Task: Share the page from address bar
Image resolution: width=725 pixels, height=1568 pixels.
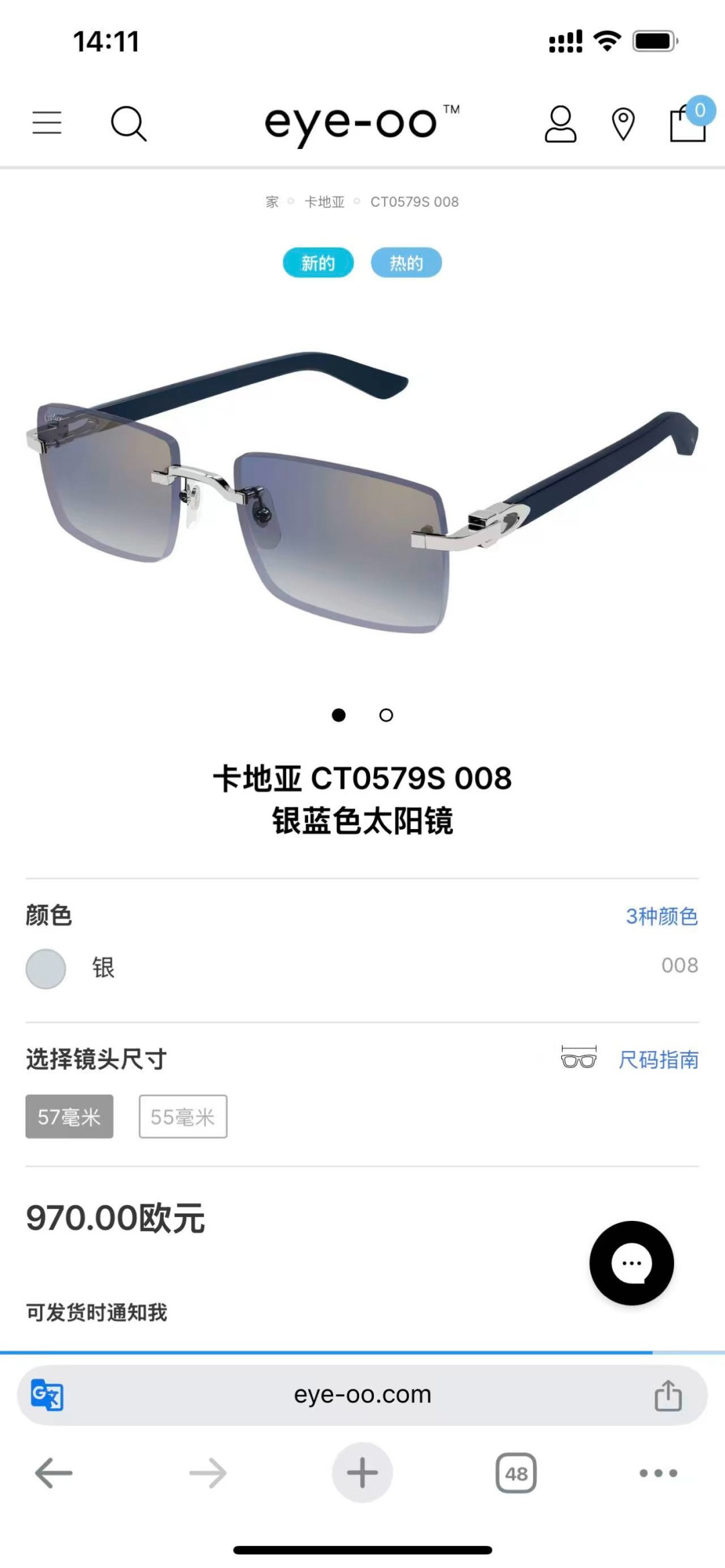Action: click(668, 1395)
